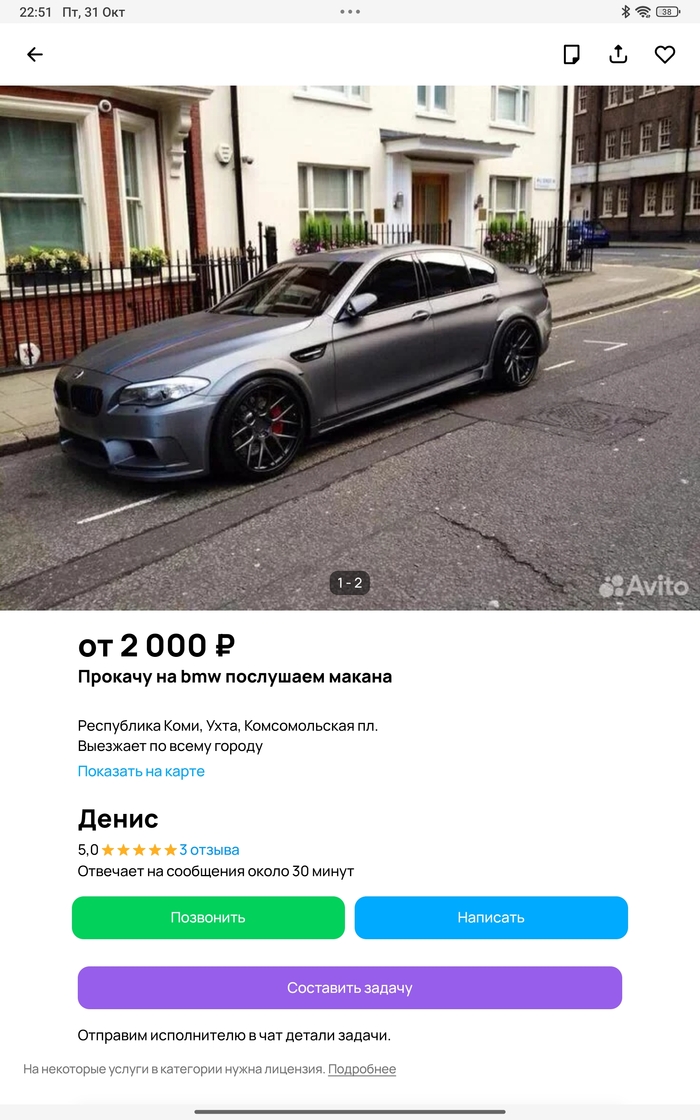Image resolution: width=700 pixels, height=1120 pixels.
Task: Open "Подробнее" about license requirements
Action: tap(362, 1069)
